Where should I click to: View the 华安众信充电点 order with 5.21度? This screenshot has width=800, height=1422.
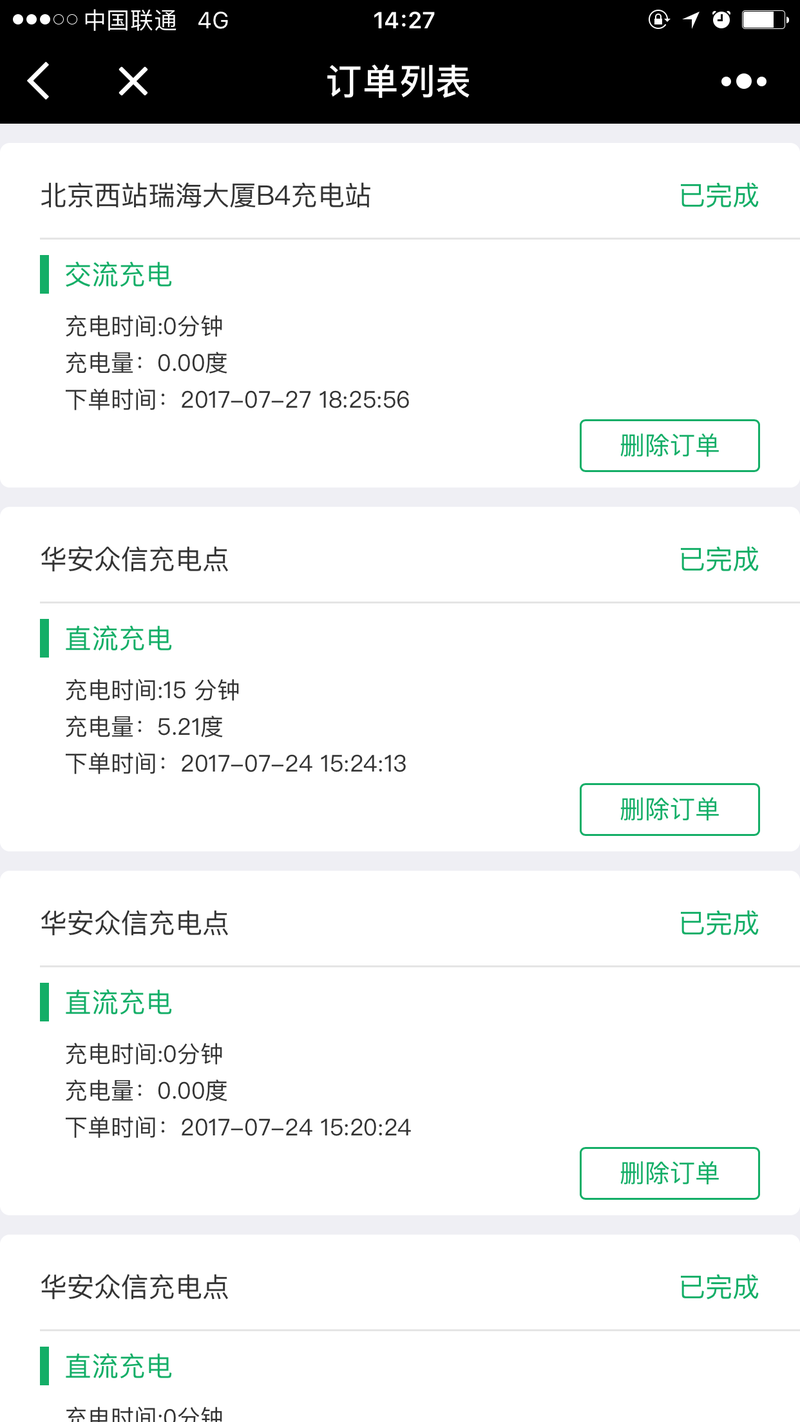click(300, 700)
